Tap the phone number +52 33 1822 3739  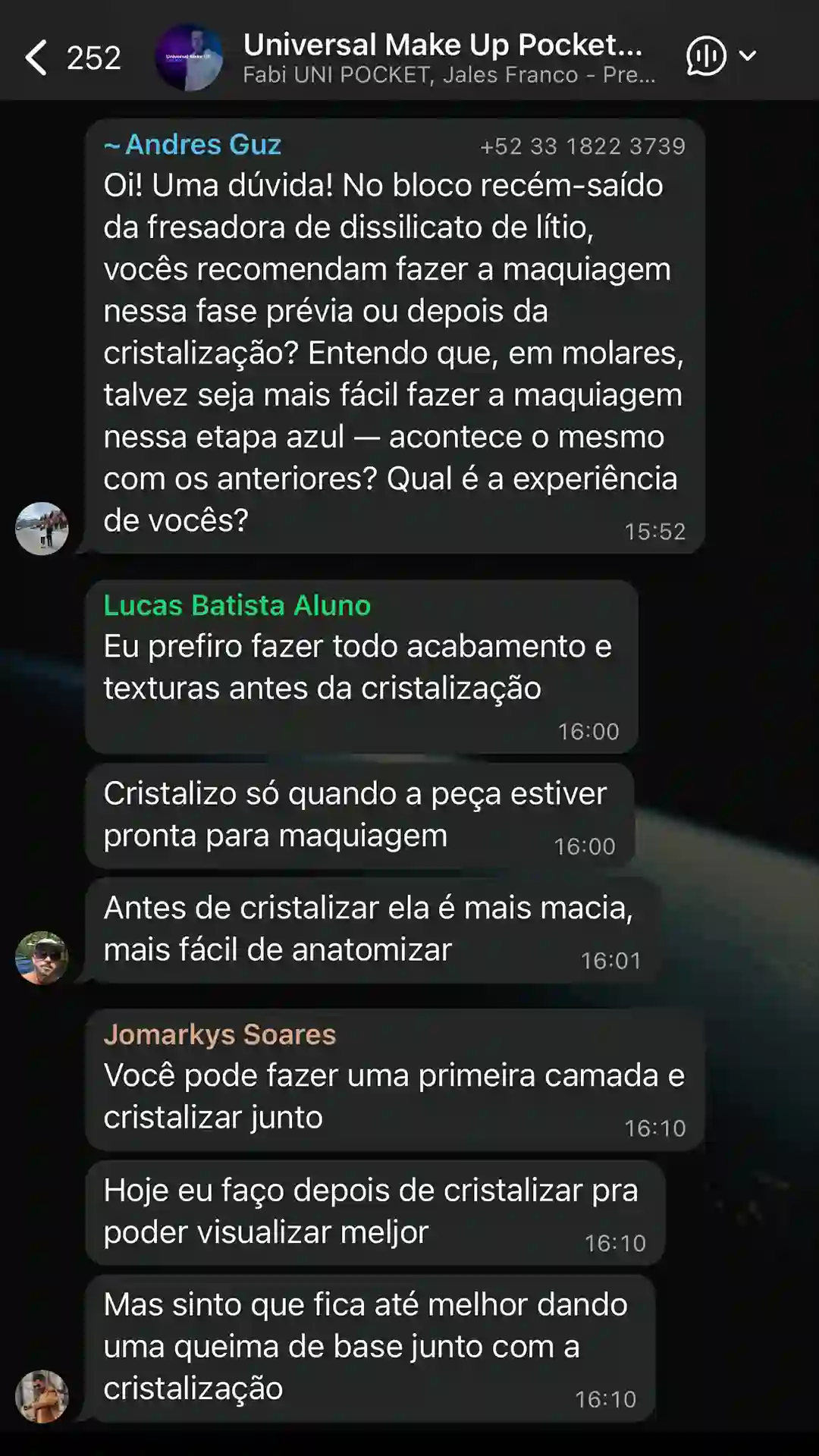[x=584, y=146]
